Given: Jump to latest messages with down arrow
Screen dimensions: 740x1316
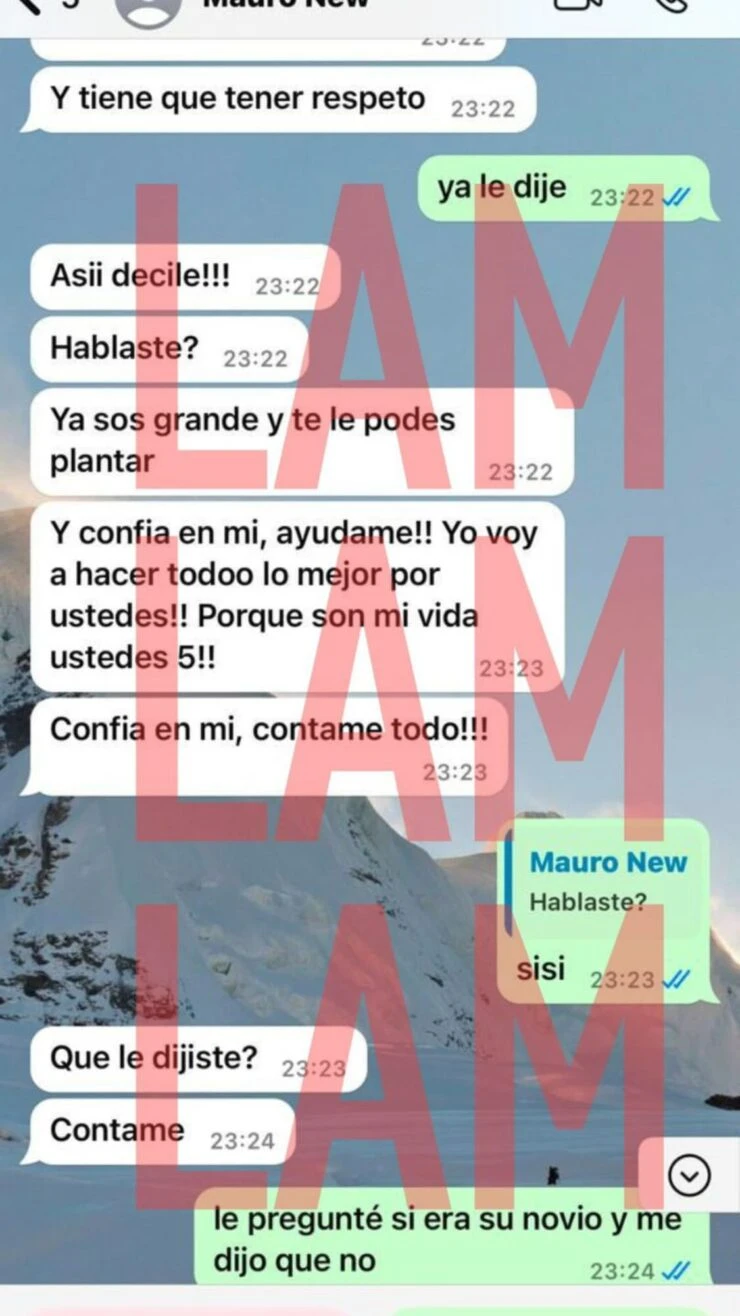Looking at the screenshot, I should click(x=689, y=1175).
